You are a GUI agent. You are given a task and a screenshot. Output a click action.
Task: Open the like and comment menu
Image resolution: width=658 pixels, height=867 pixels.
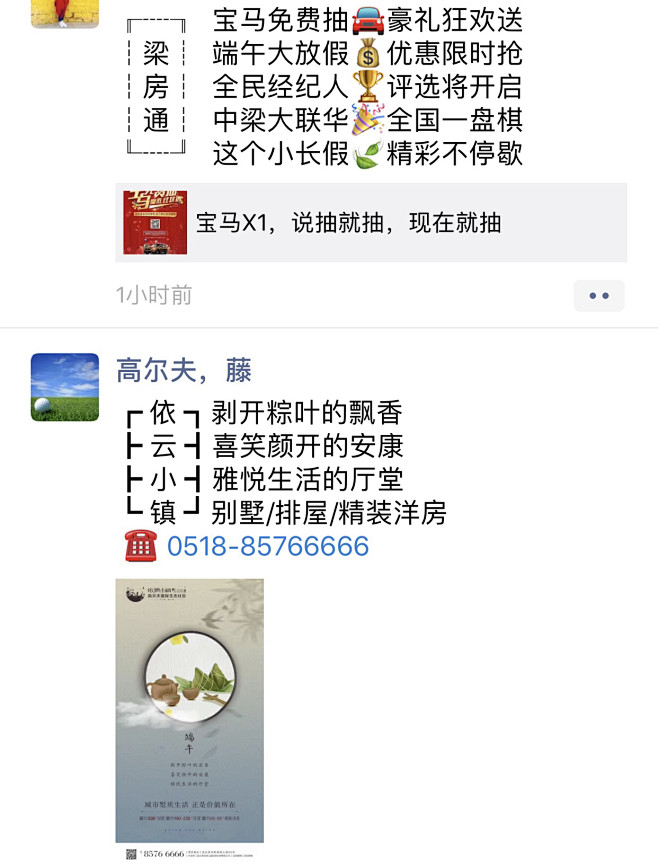coord(599,296)
